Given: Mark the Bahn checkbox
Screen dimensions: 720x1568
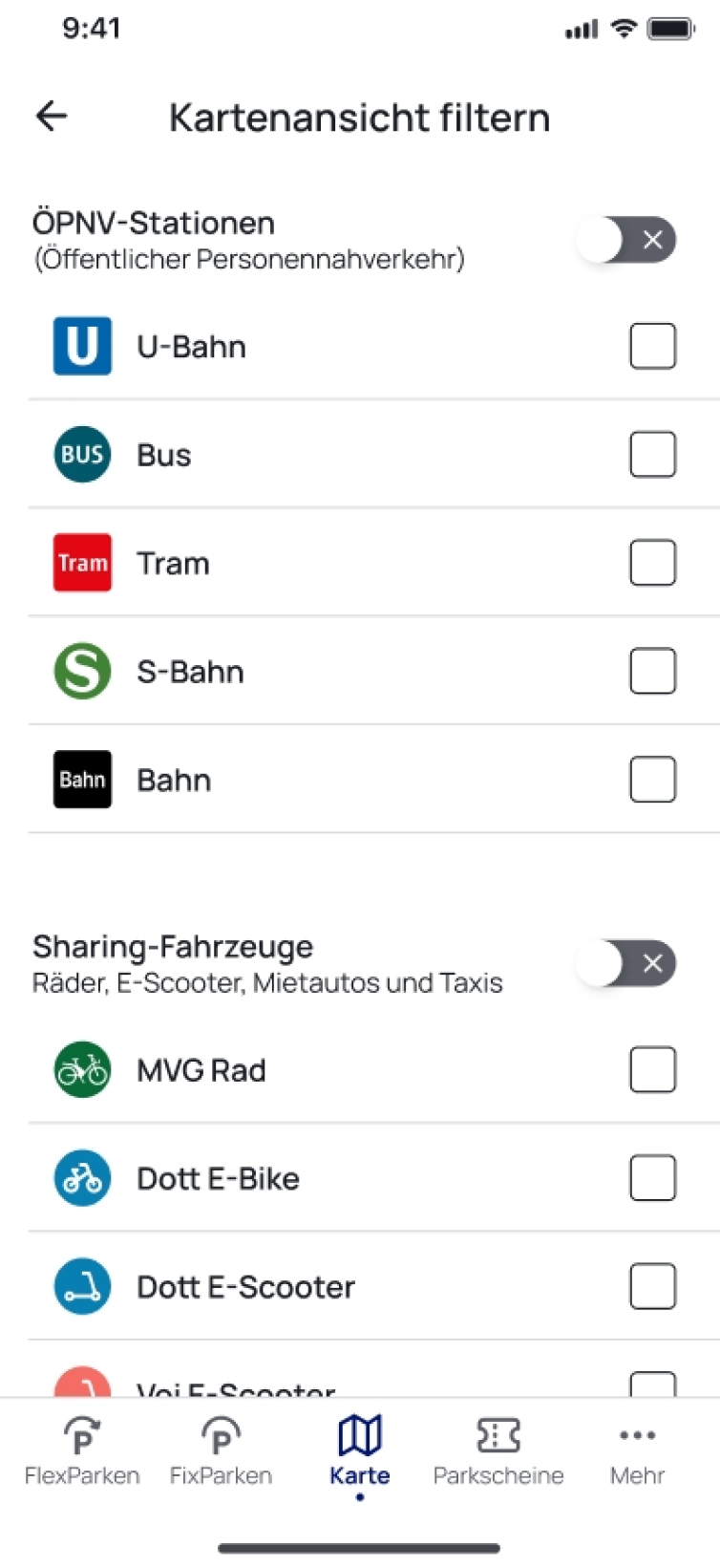Looking at the screenshot, I should [x=652, y=780].
